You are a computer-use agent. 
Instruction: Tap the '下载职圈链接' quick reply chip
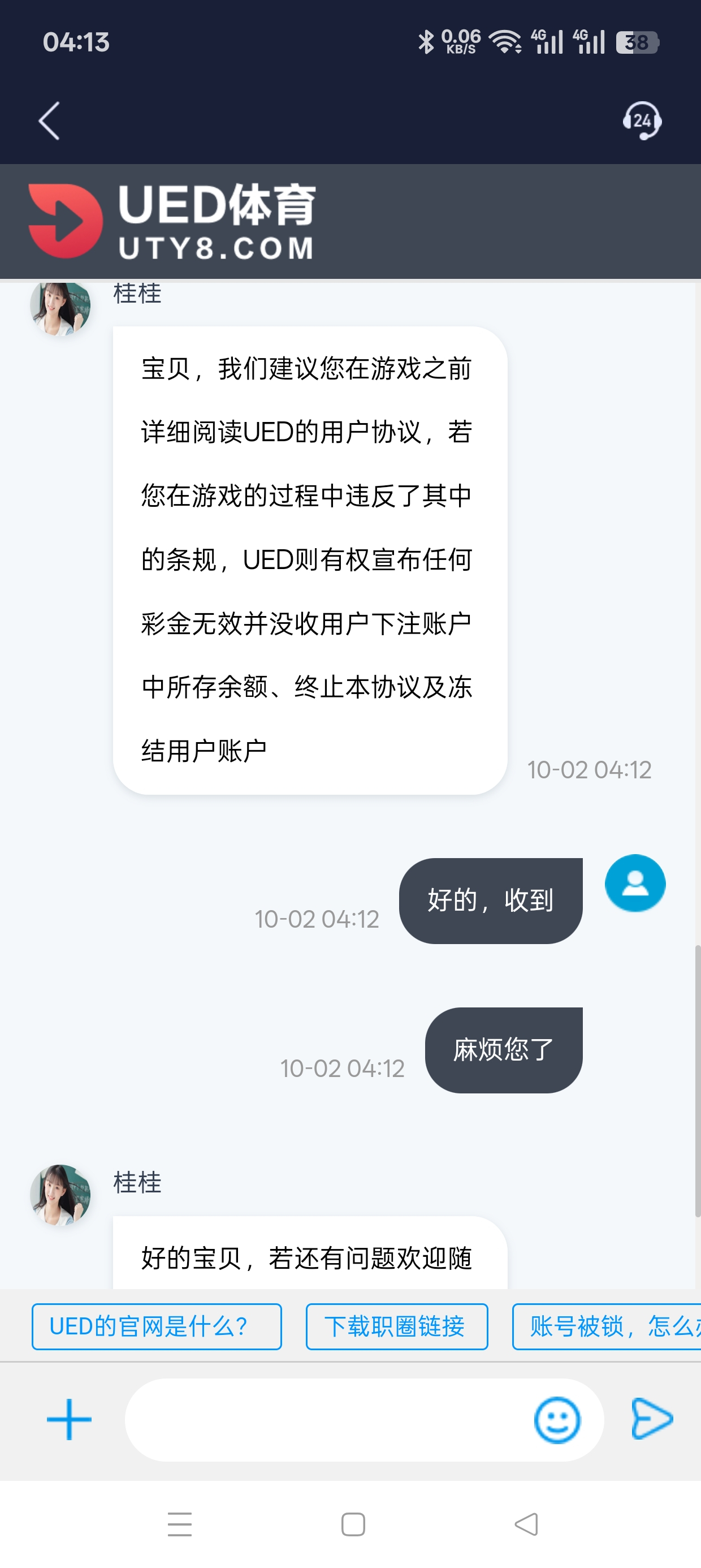pos(397,1326)
